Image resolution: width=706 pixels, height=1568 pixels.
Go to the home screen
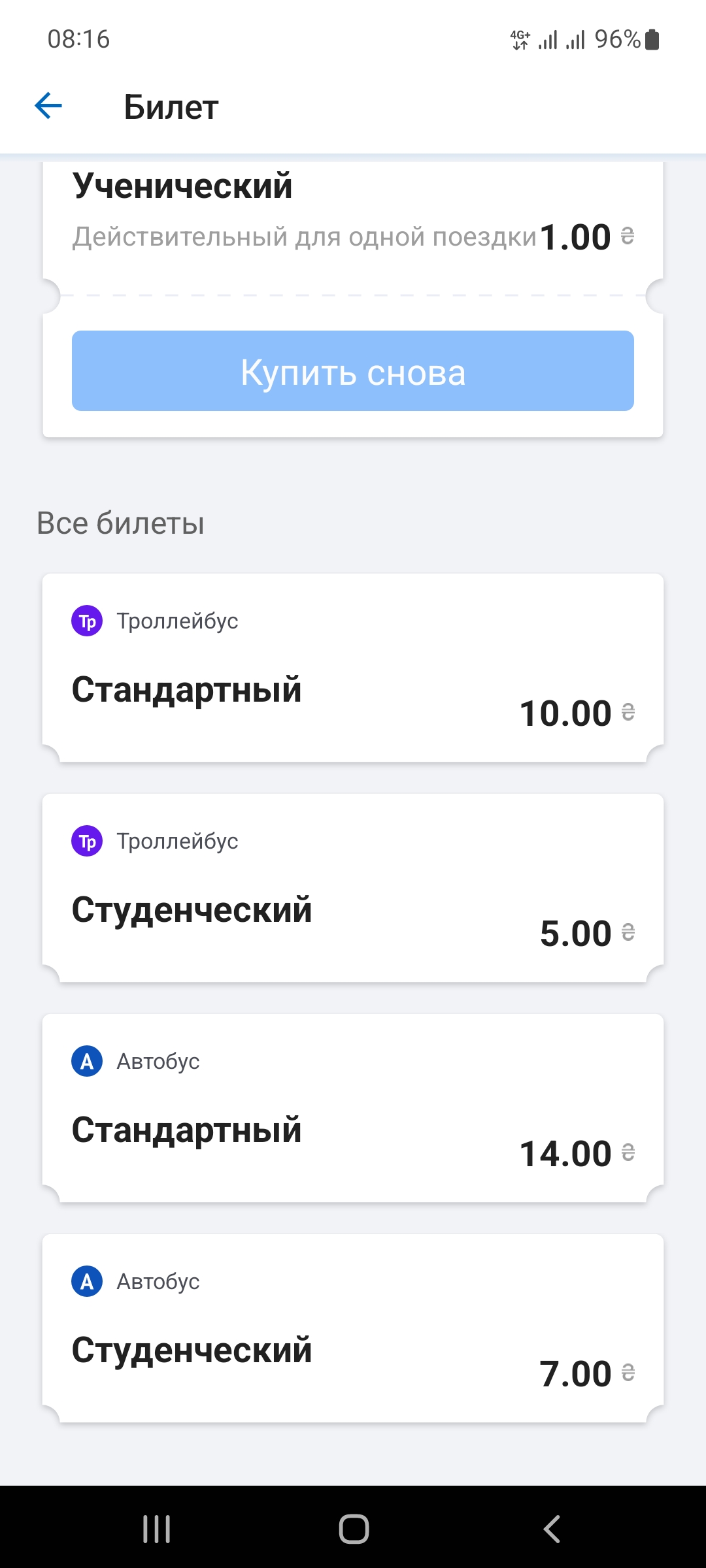354,1529
